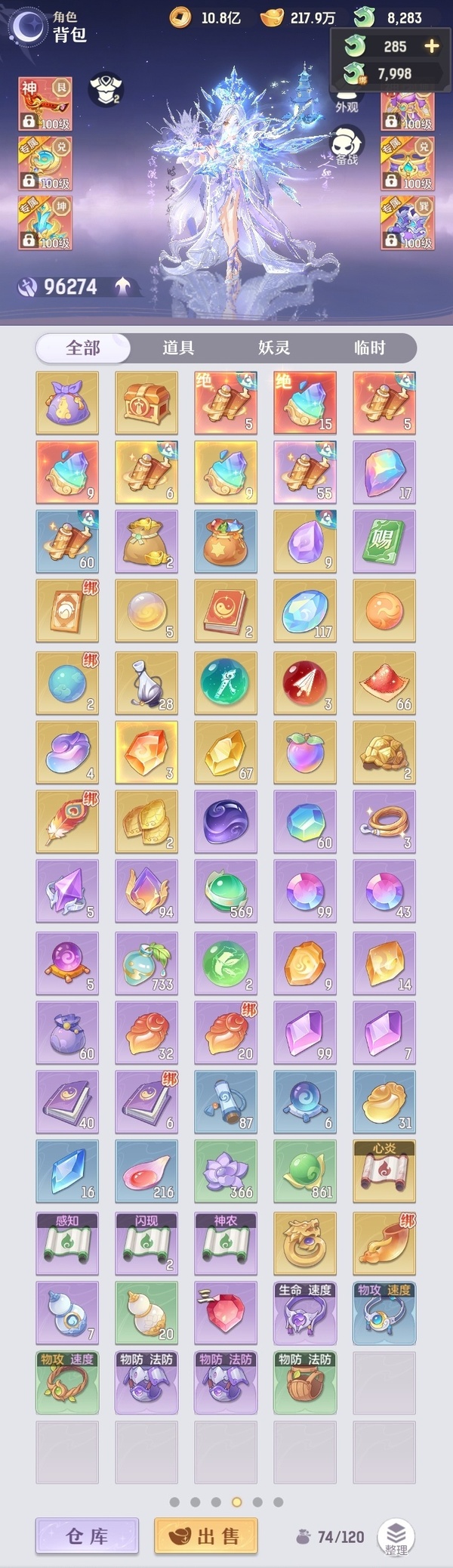Switch to the 道具 tab
Image resolution: width=453 pixels, height=1568 pixels.
178,348
